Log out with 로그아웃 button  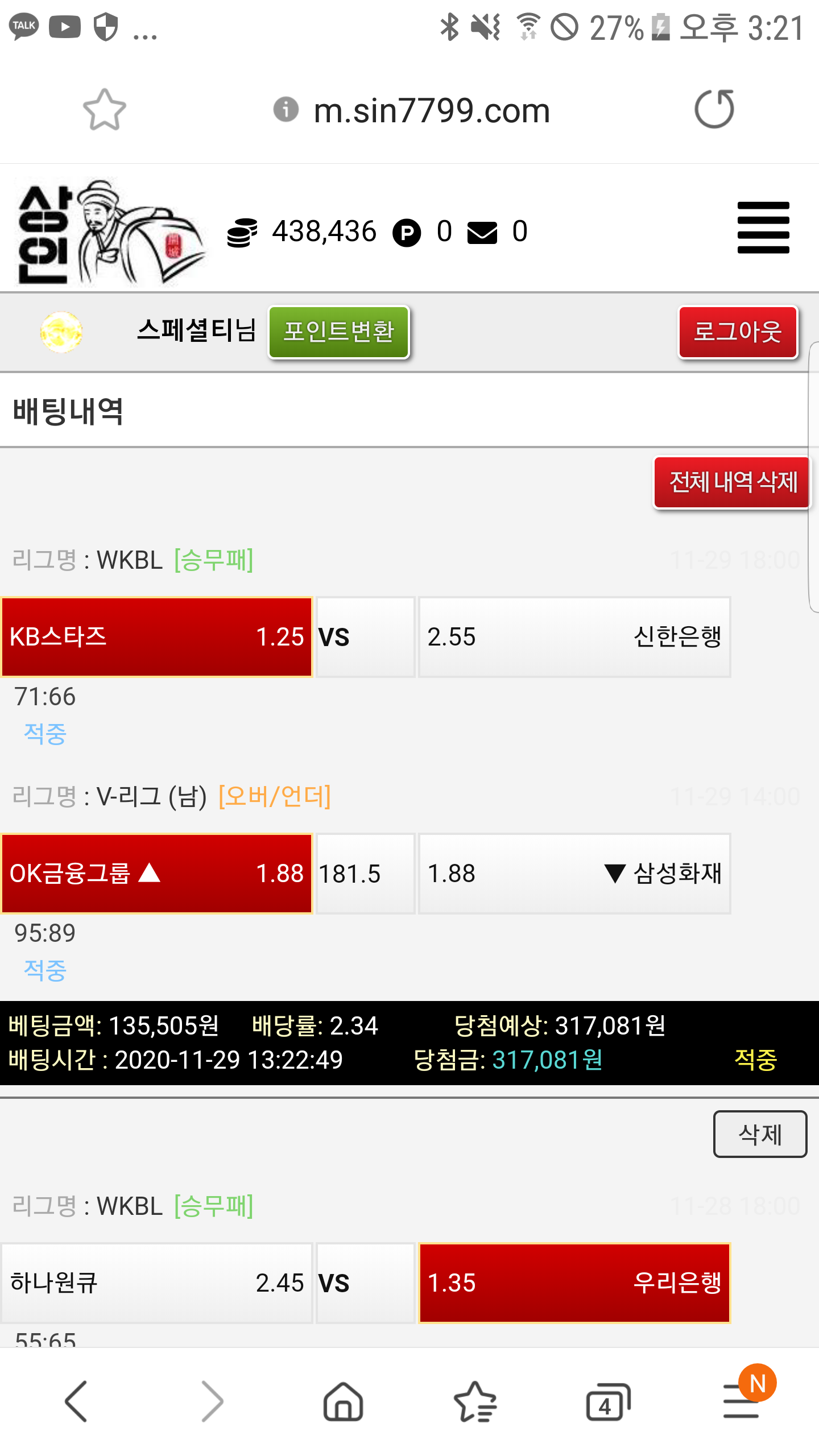coord(738,332)
